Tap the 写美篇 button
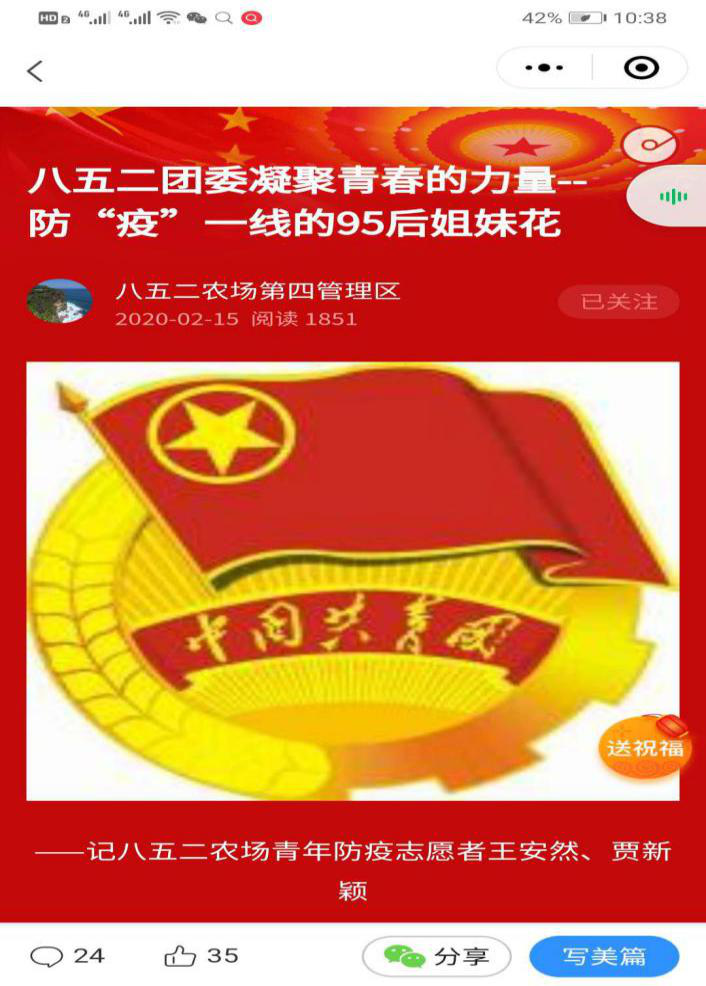The image size is (706, 986). pyautogui.click(x=603, y=956)
